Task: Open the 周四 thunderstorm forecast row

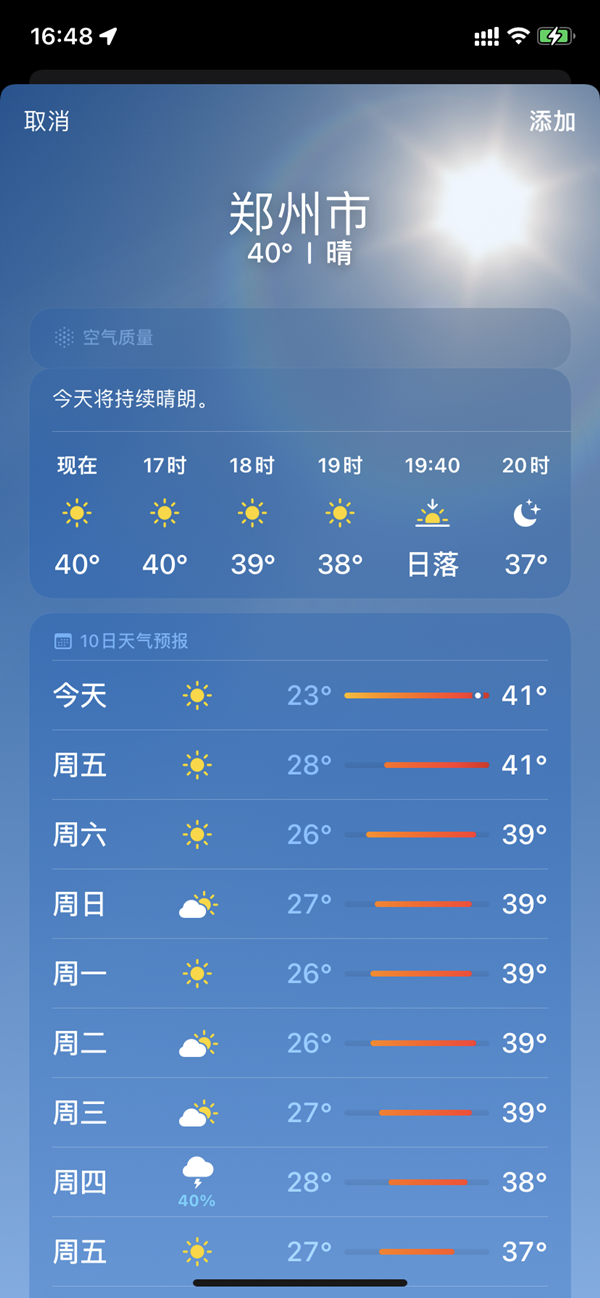Action: 300,1182
